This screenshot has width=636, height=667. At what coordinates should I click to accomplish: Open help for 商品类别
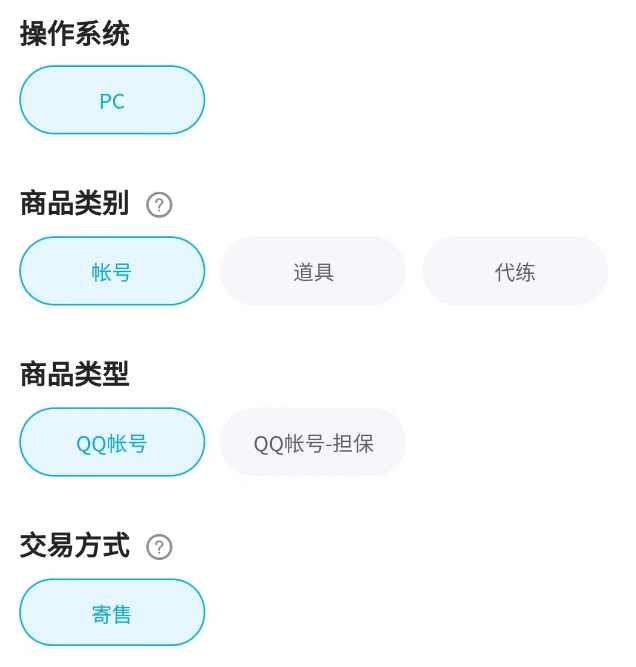click(x=159, y=205)
